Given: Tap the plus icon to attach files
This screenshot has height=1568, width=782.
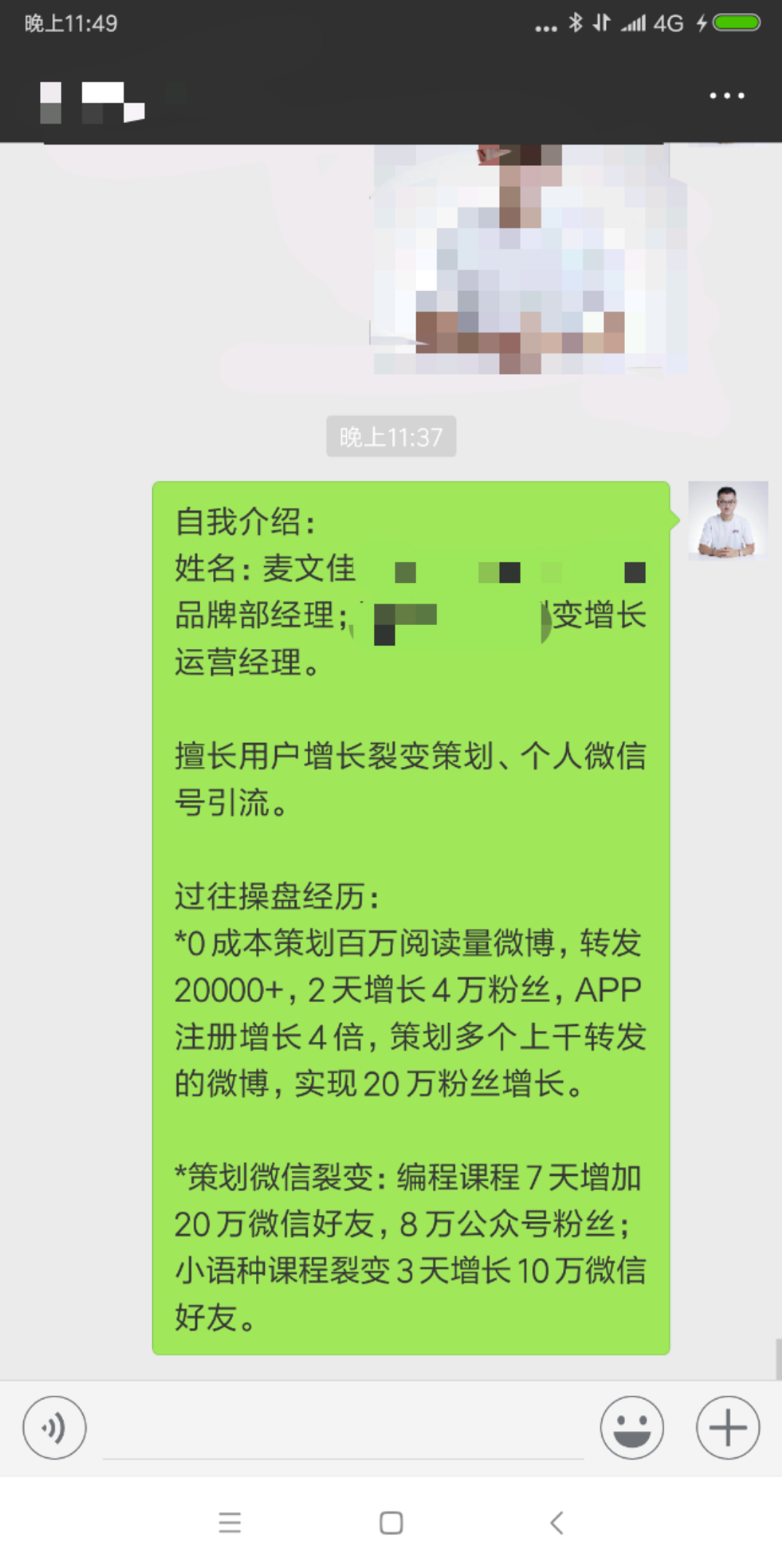Looking at the screenshot, I should (727, 1428).
